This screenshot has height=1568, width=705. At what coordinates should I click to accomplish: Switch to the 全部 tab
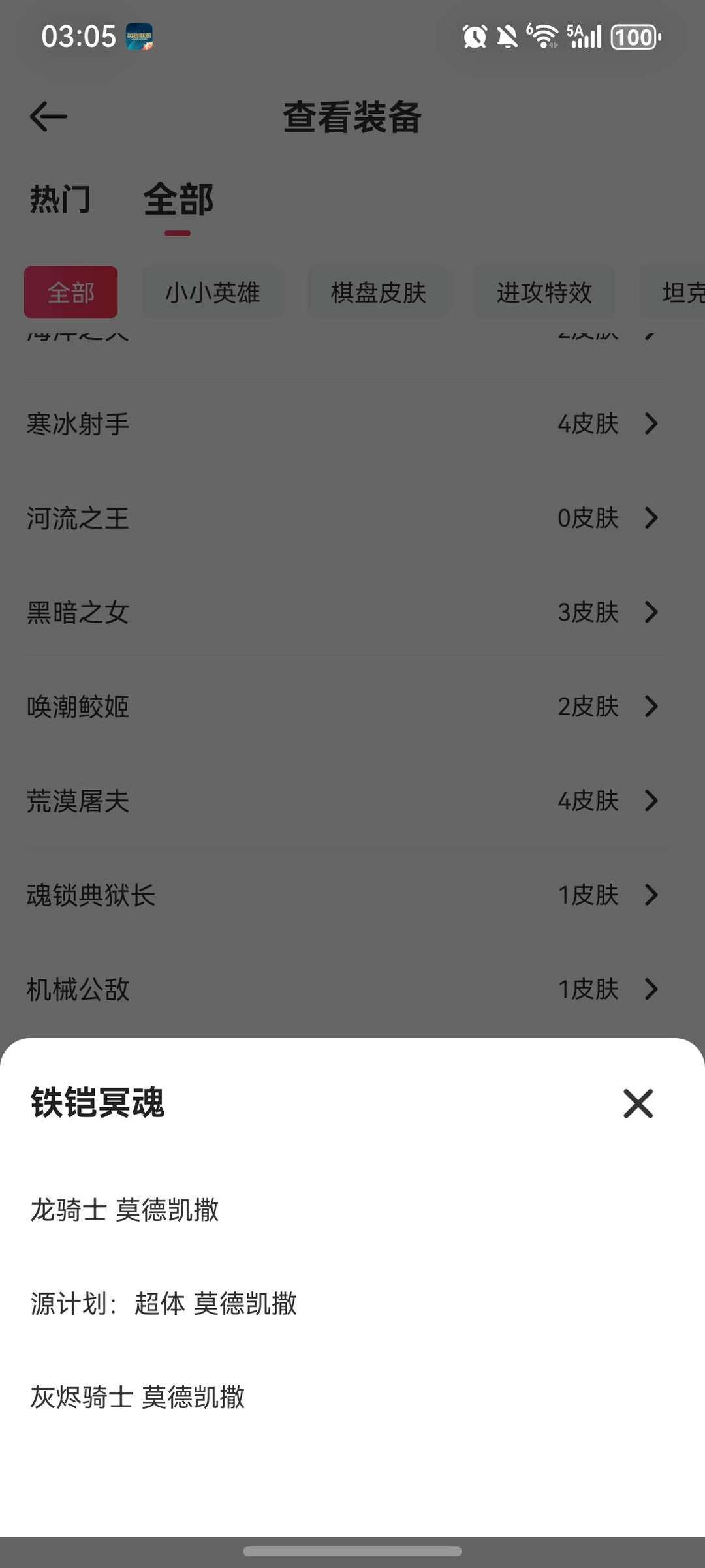[x=178, y=200]
